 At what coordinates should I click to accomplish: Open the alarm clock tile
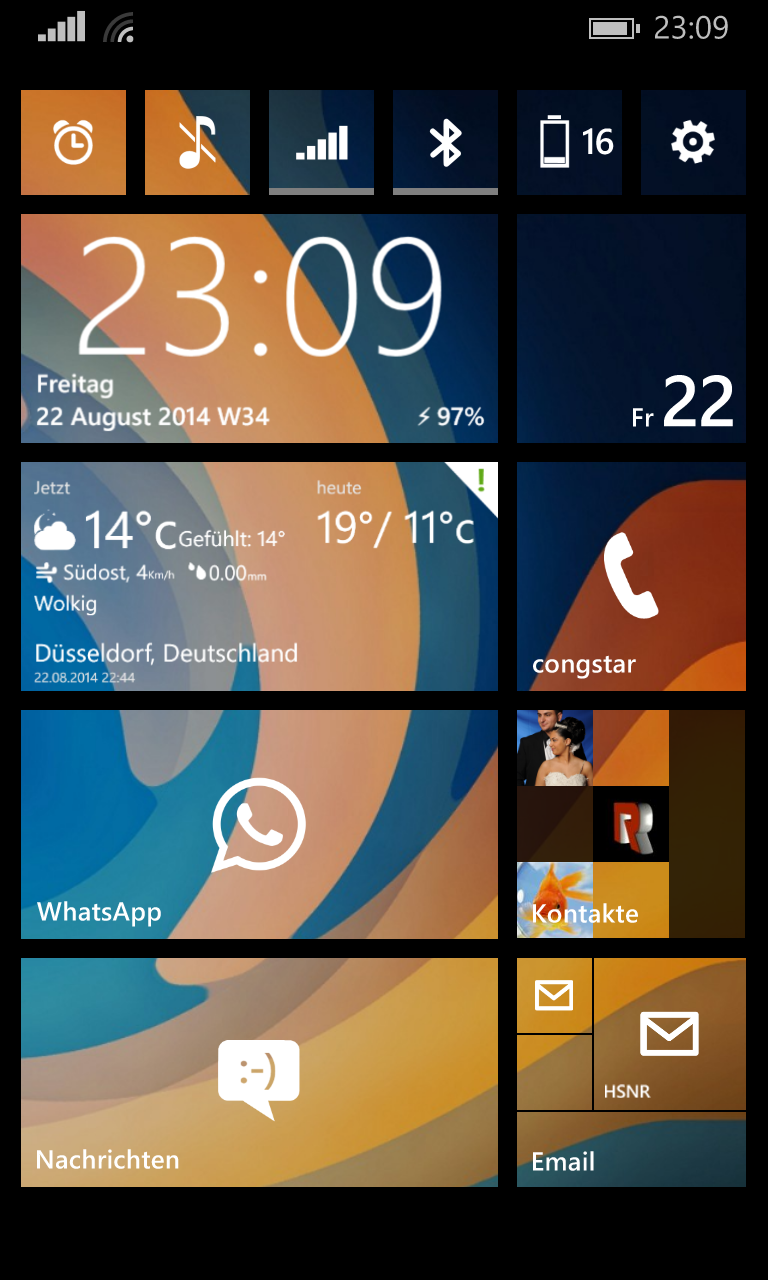click(x=73, y=142)
